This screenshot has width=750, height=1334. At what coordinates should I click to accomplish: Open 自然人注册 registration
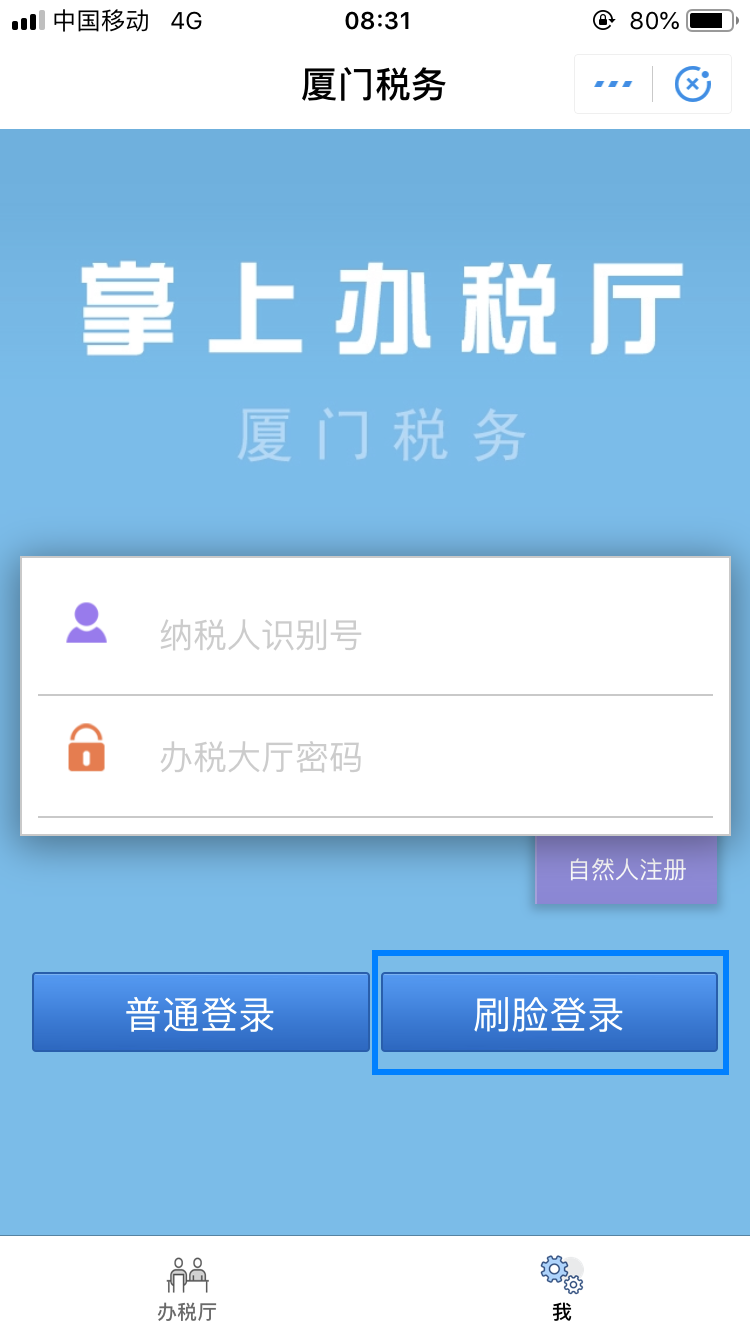627,870
